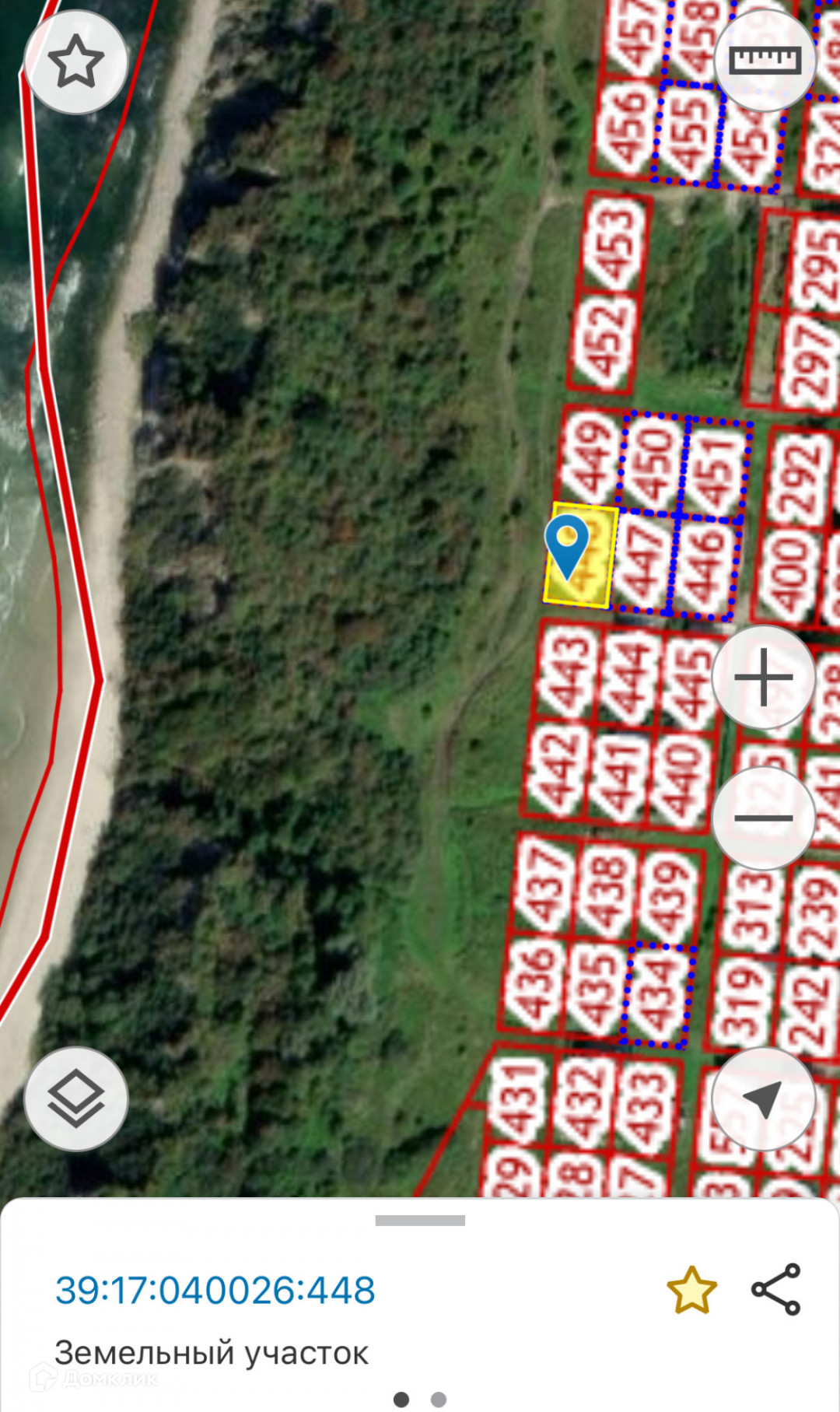The width and height of the screenshot is (840, 1412).
Task: Zoom out with the minus button
Action: click(x=764, y=818)
